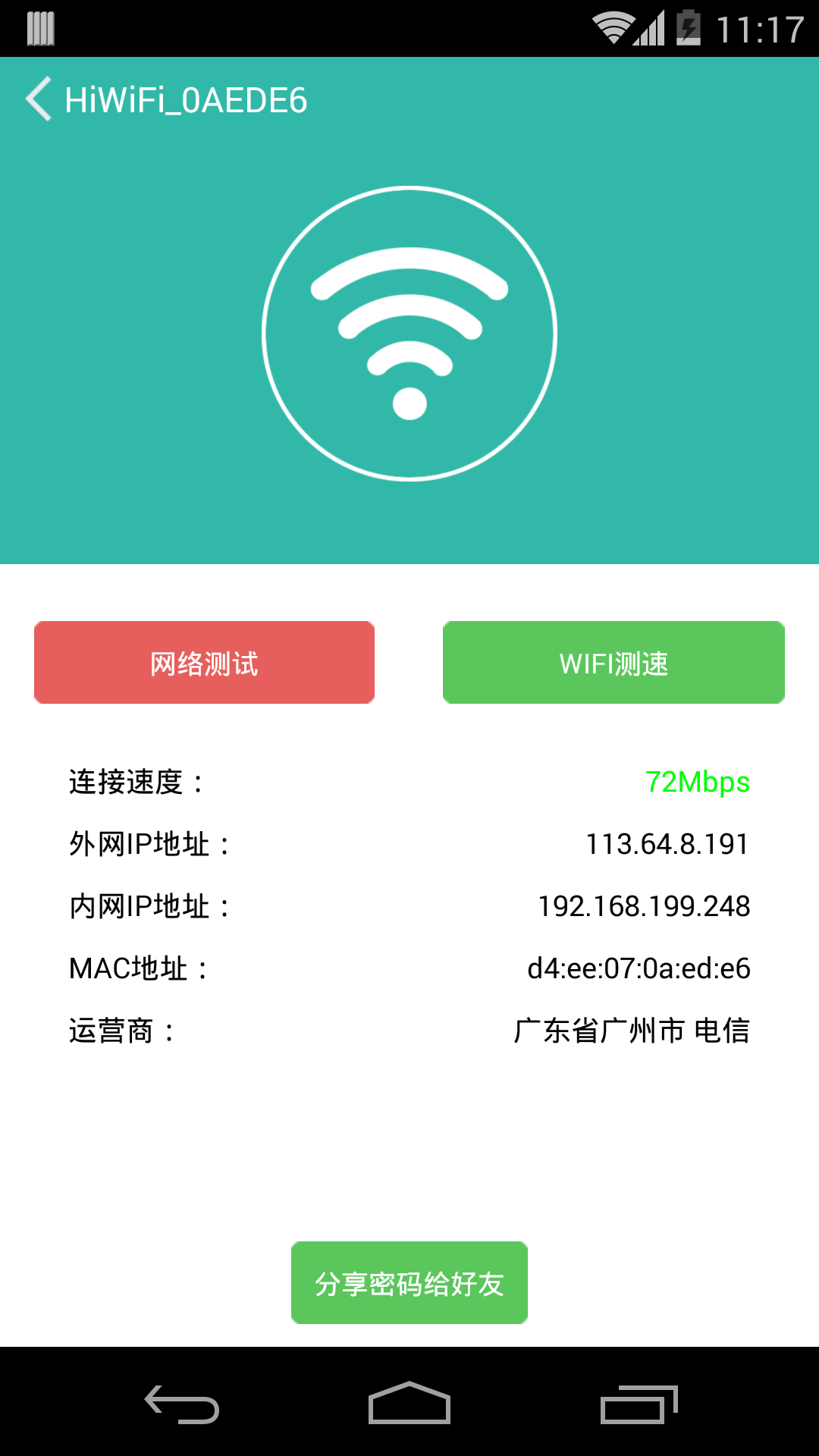Tap the system home button
Screen dimensions: 819x1456
click(x=409, y=1403)
